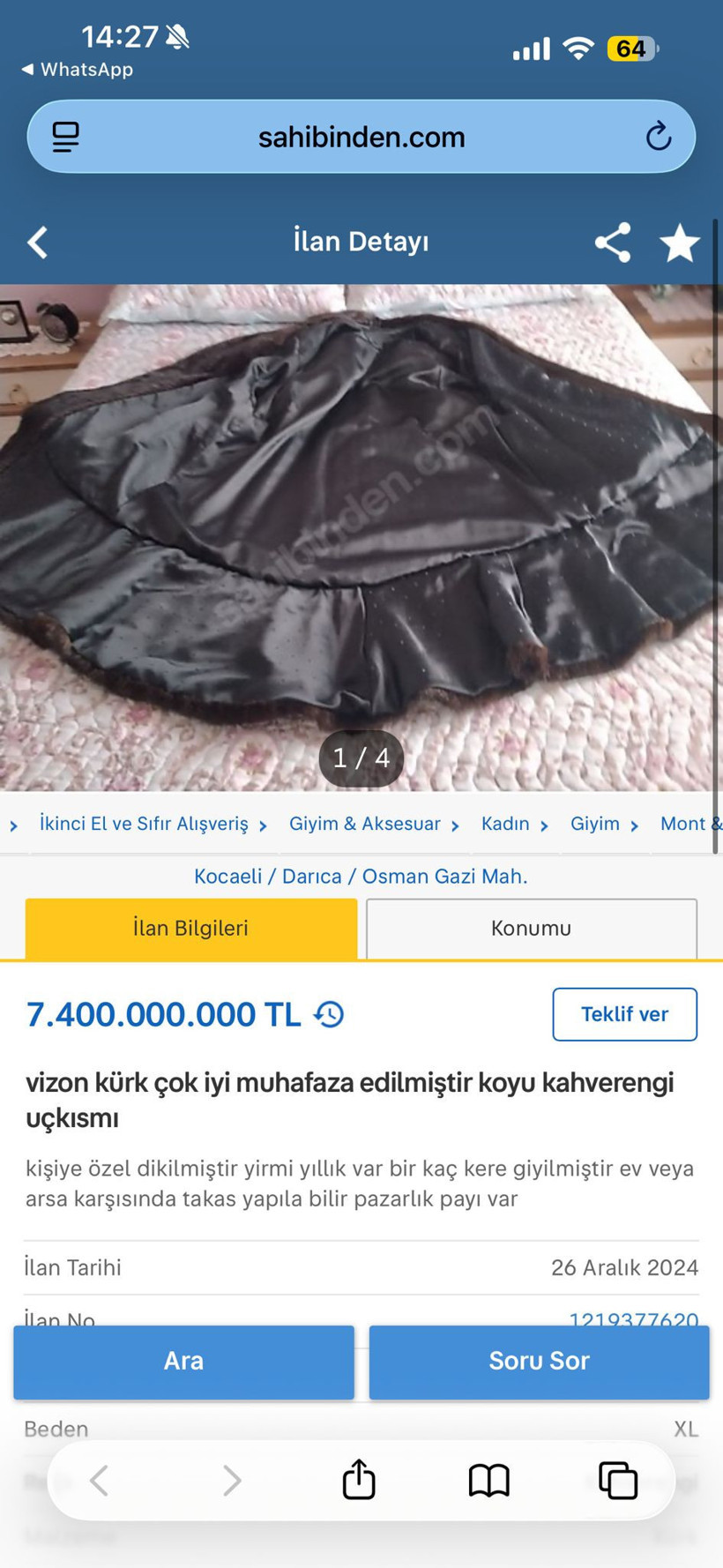Open the price history clock icon
Screen dimensions: 723x1568
tap(328, 1015)
